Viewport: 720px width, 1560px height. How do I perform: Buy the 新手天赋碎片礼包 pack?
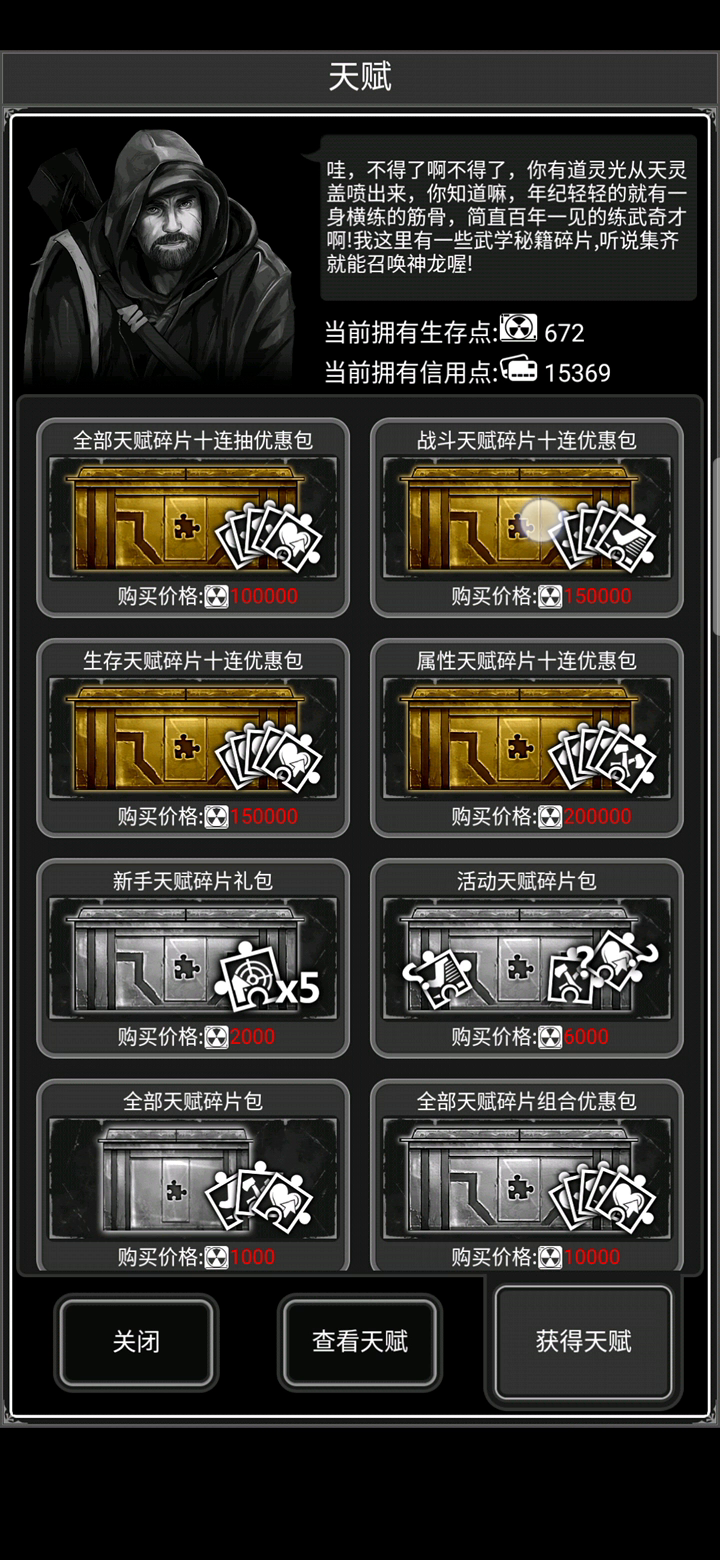pyautogui.click(x=193, y=958)
